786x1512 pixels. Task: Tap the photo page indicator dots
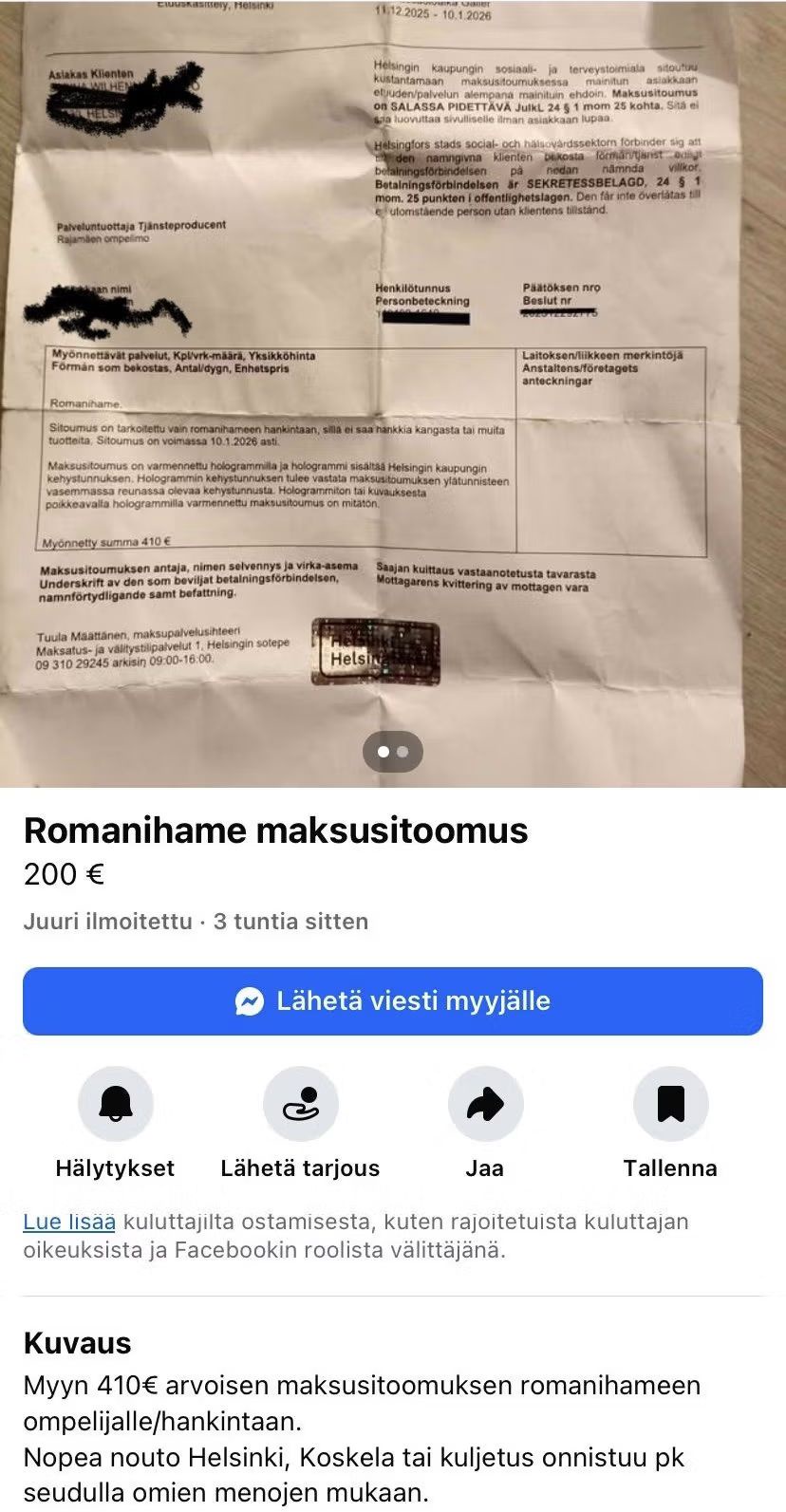(393, 752)
